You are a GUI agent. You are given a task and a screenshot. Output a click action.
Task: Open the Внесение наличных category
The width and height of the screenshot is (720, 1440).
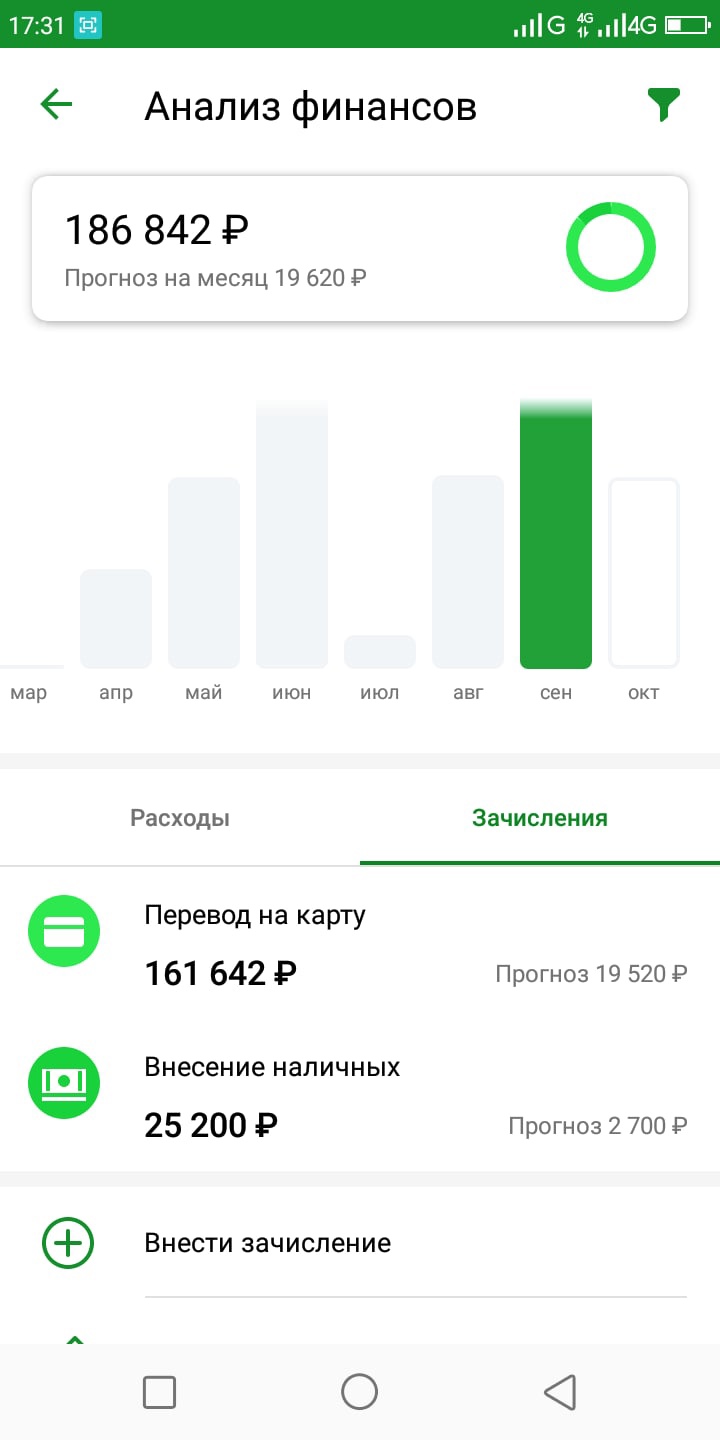360,1096
